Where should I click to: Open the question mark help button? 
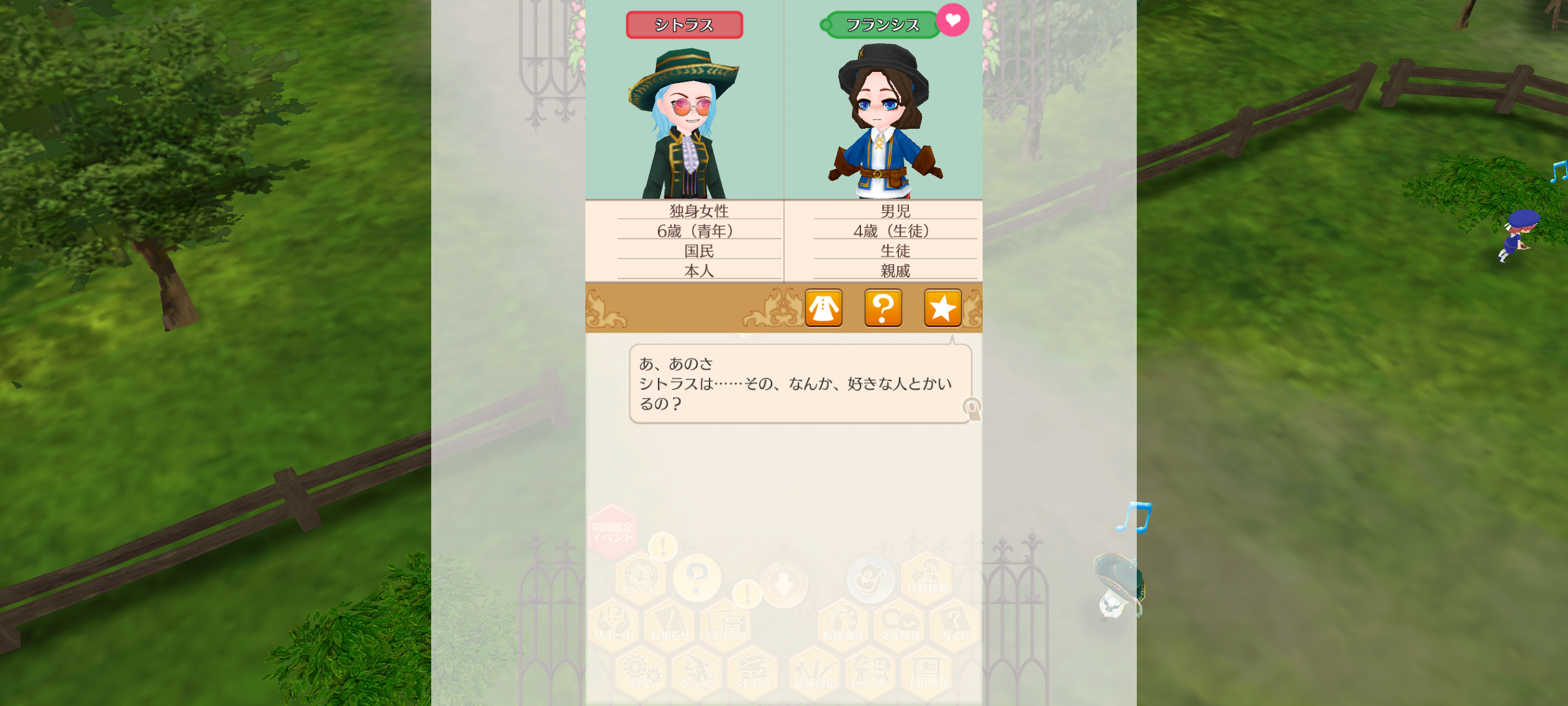[883, 308]
